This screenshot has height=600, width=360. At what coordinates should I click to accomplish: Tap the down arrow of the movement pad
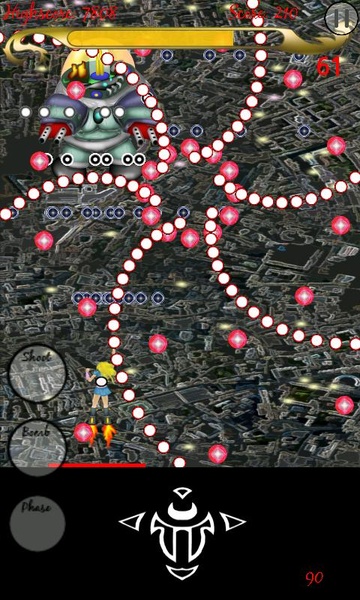click(182, 573)
